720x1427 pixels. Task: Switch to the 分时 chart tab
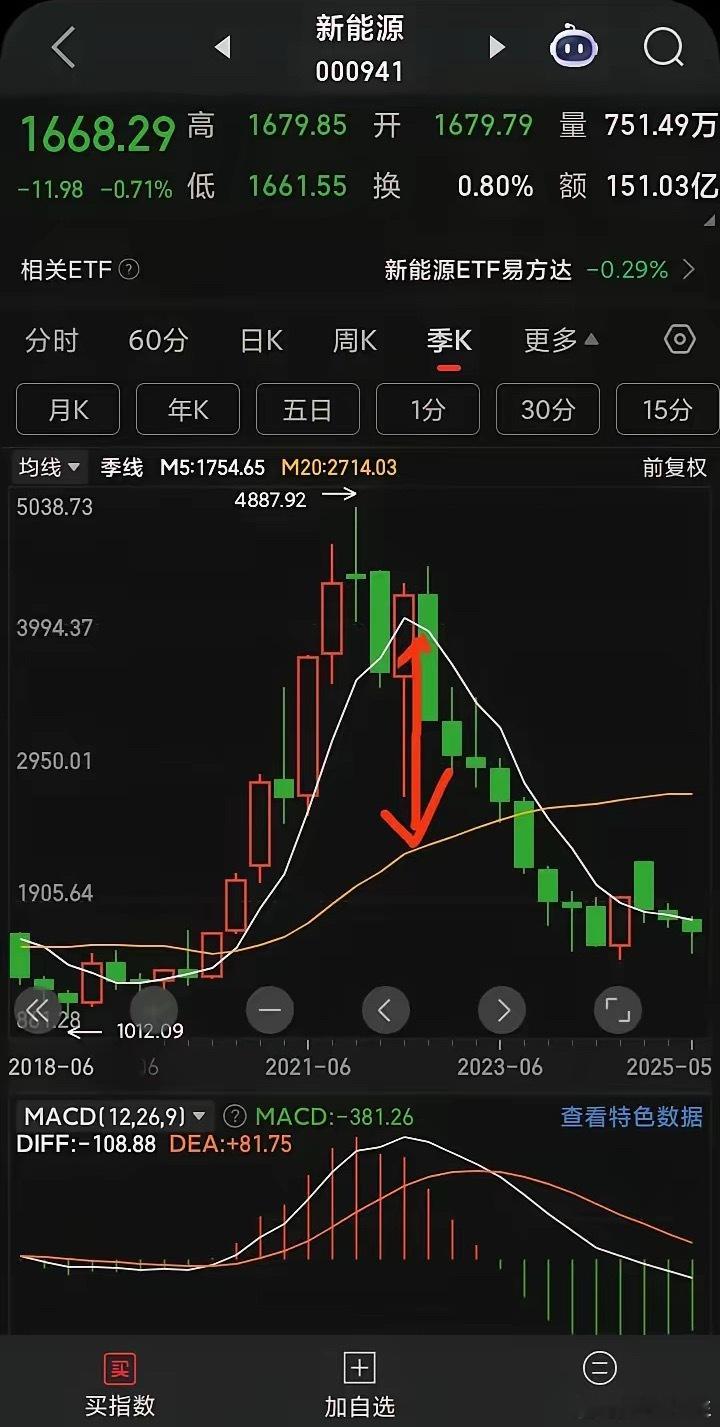(51, 341)
